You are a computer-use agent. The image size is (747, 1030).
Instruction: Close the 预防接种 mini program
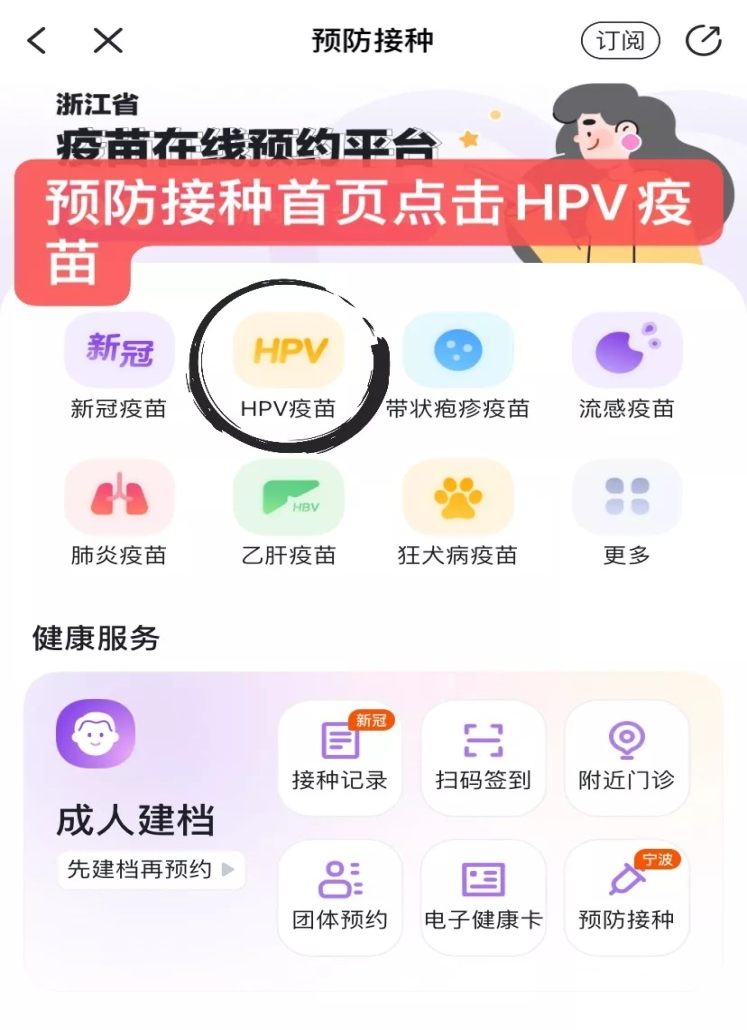(107, 41)
